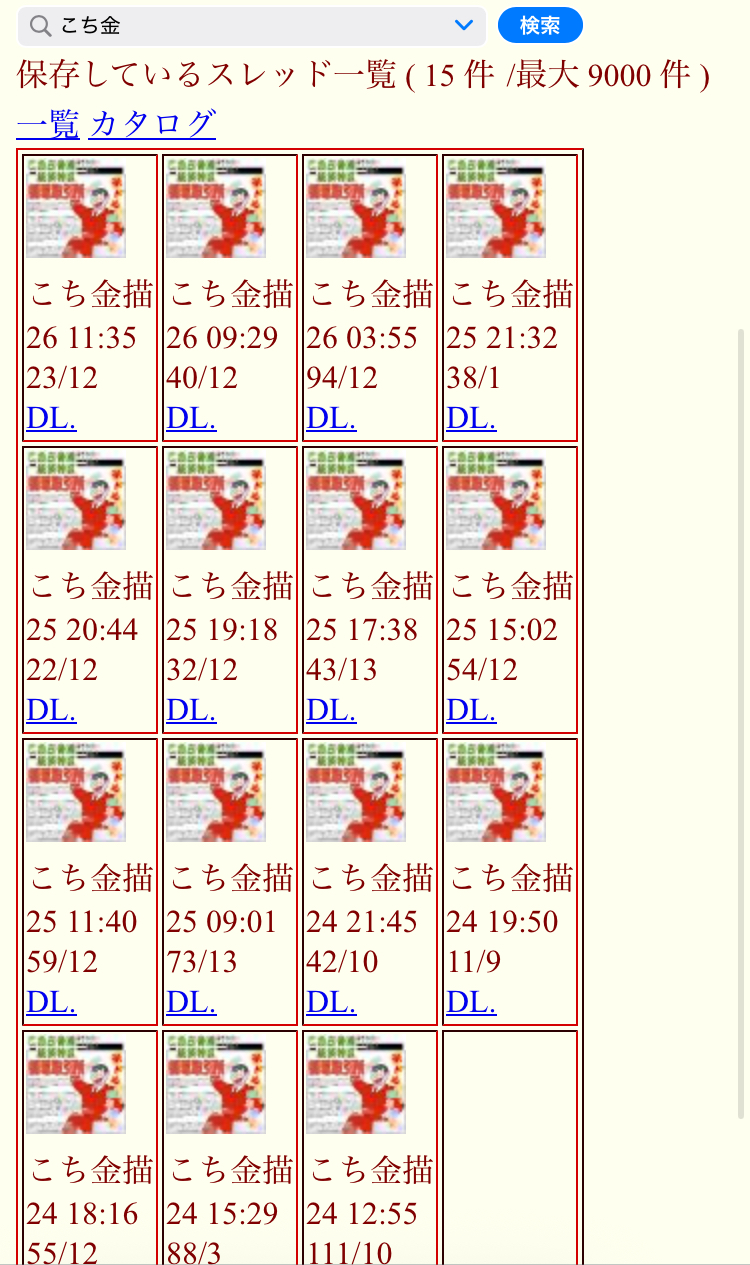The image size is (750, 1265).
Task: Download the thread dated 26 09:29
Action: (192, 419)
